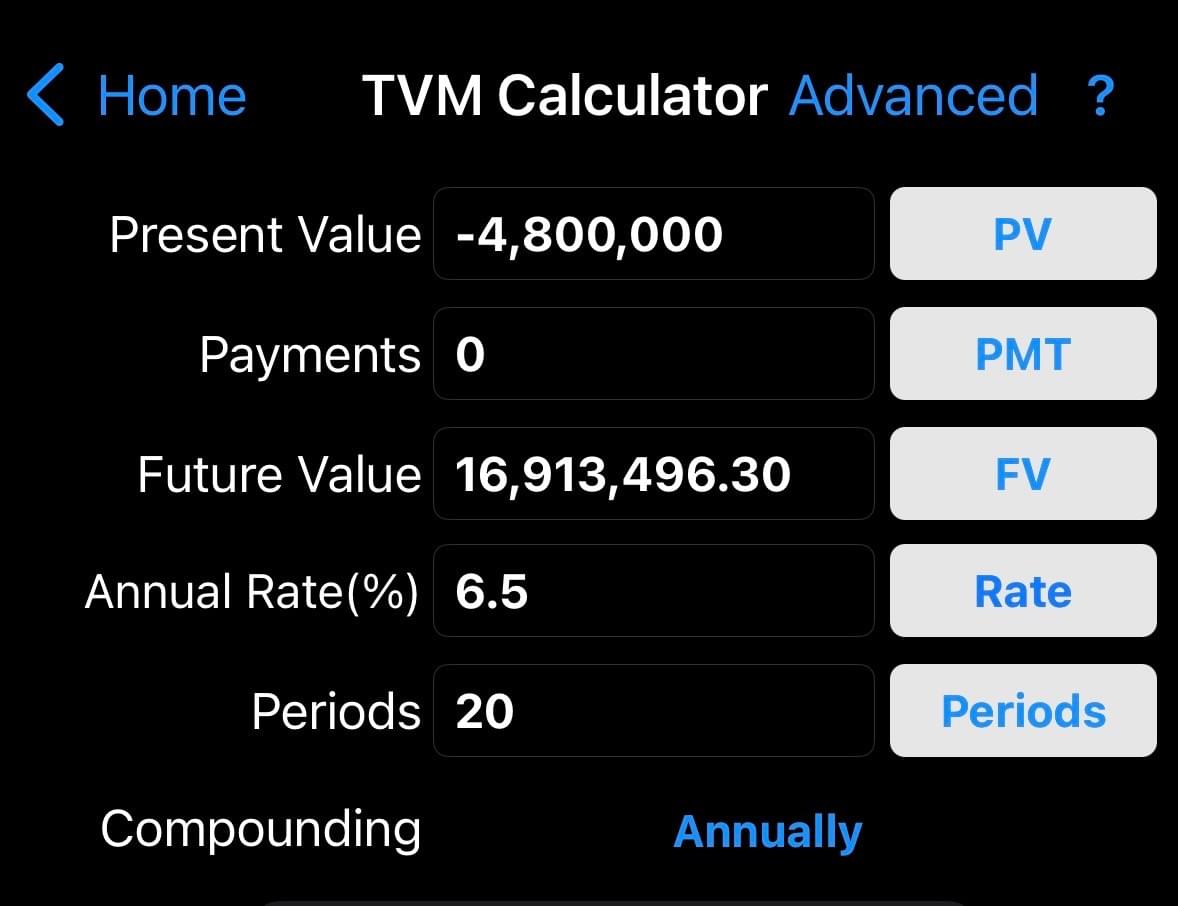
Task: Solve for FV button
Action: (x=1022, y=474)
